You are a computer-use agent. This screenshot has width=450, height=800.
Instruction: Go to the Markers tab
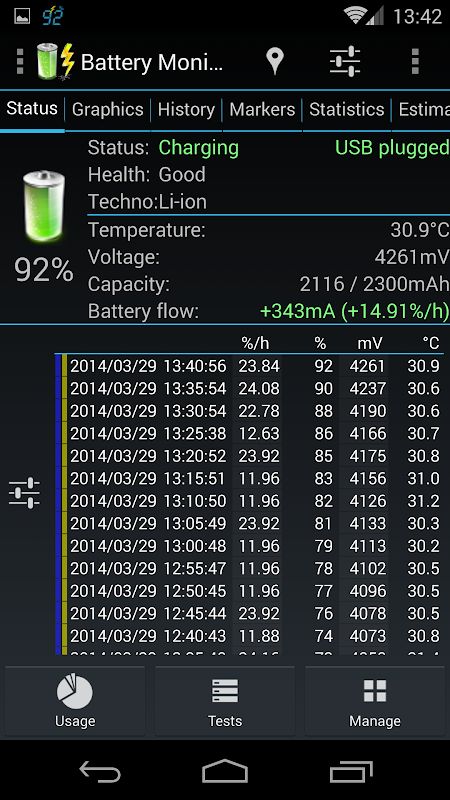[x=262, y=110]
